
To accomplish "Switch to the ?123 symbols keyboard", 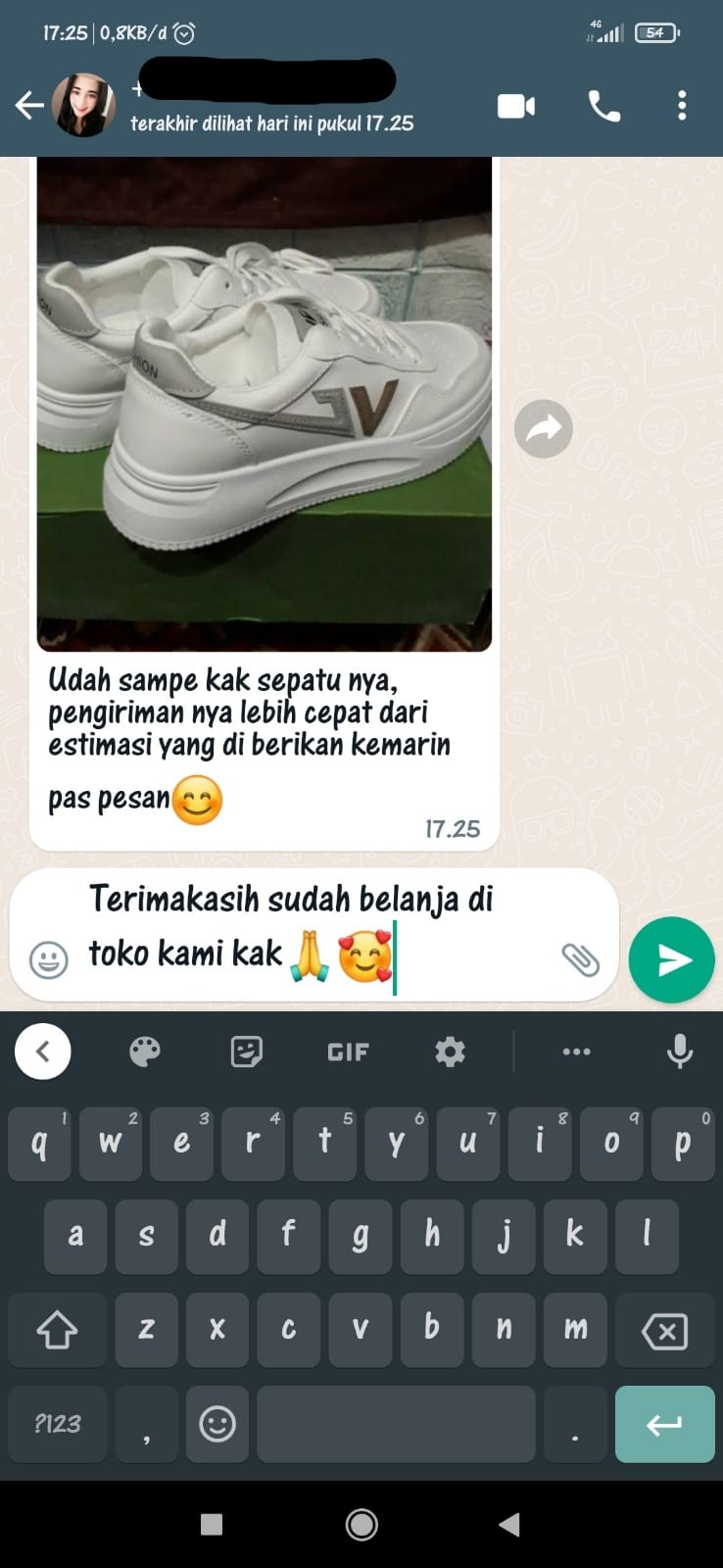I will coord(57,1424).
